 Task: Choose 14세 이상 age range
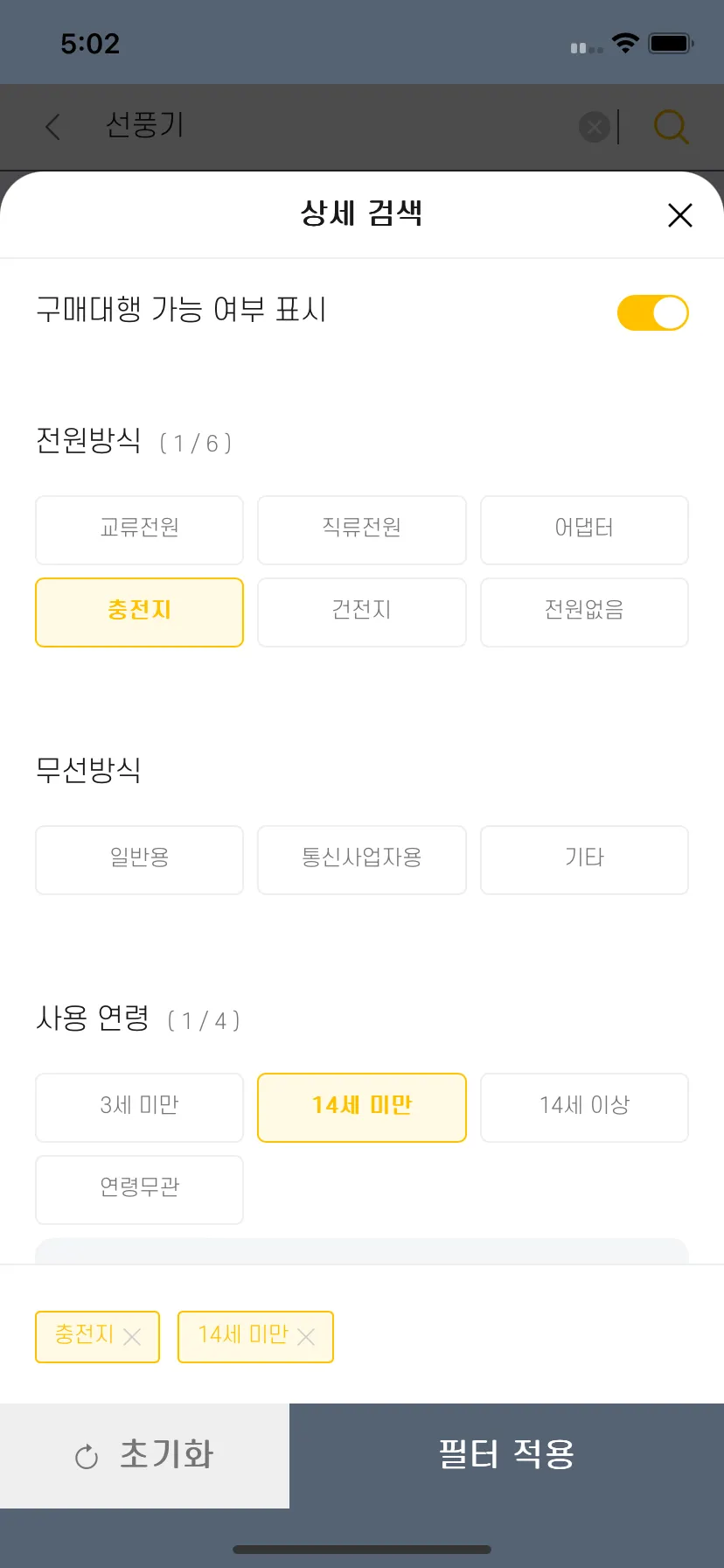tap(584, 1107)
